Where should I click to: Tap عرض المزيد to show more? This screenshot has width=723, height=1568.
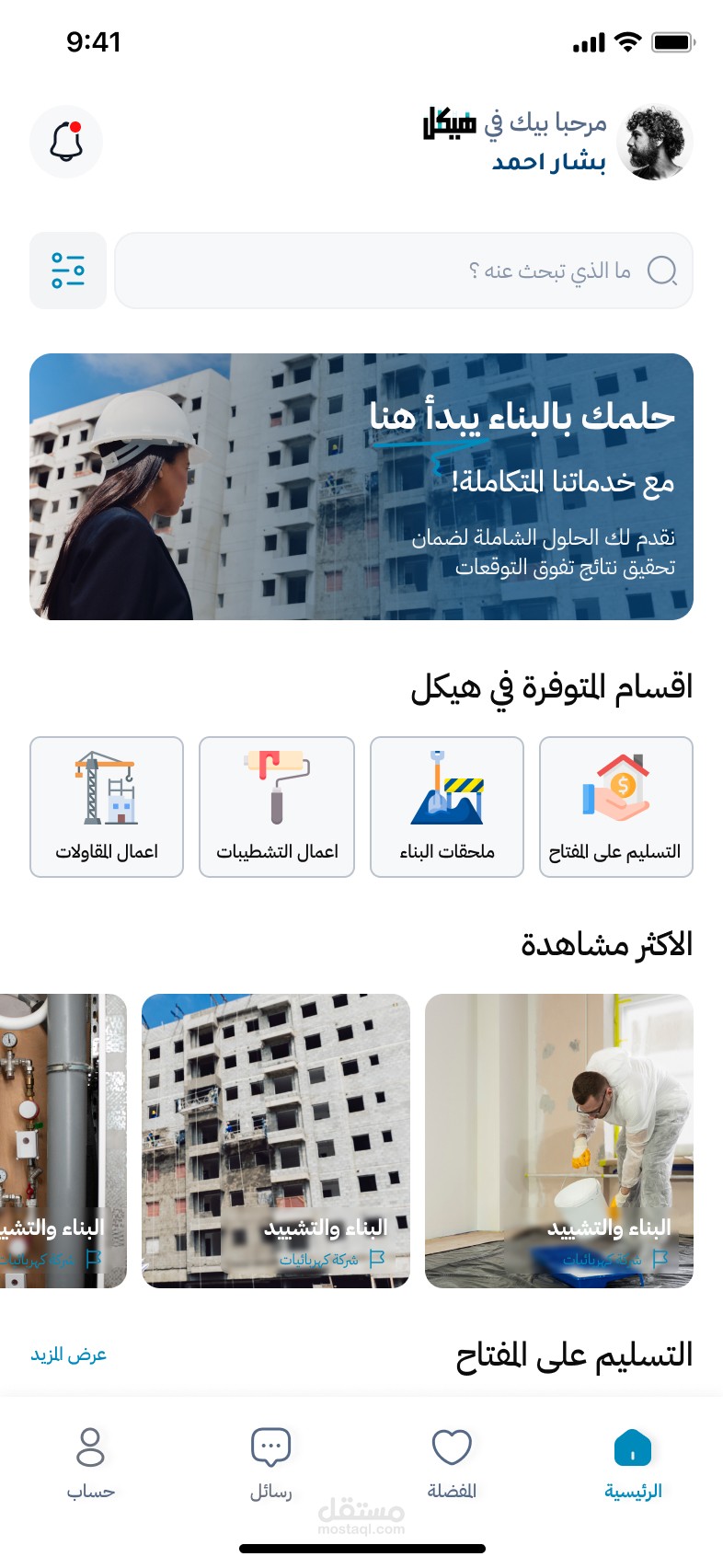(69, 1355)
